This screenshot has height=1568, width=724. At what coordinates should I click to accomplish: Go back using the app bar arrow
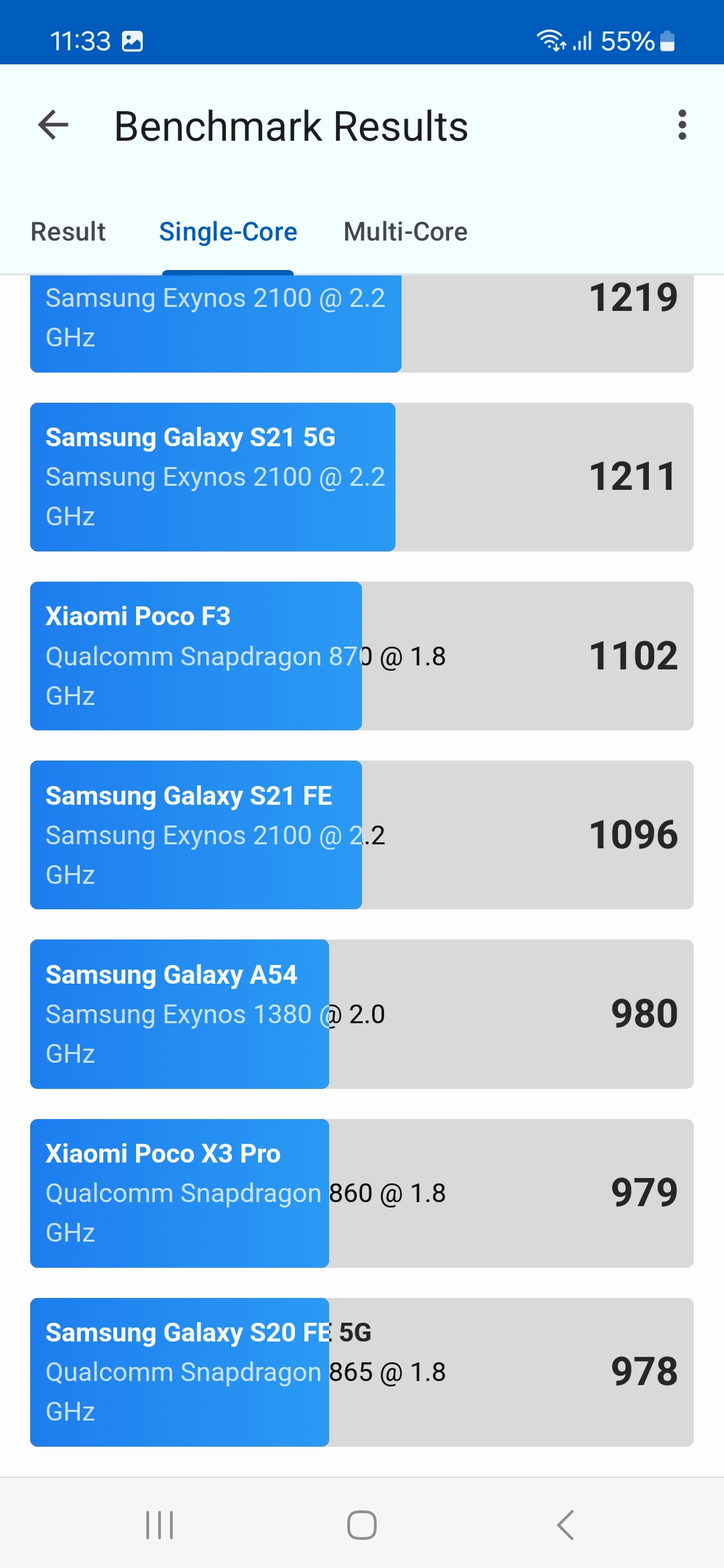(x=54, y=125)
